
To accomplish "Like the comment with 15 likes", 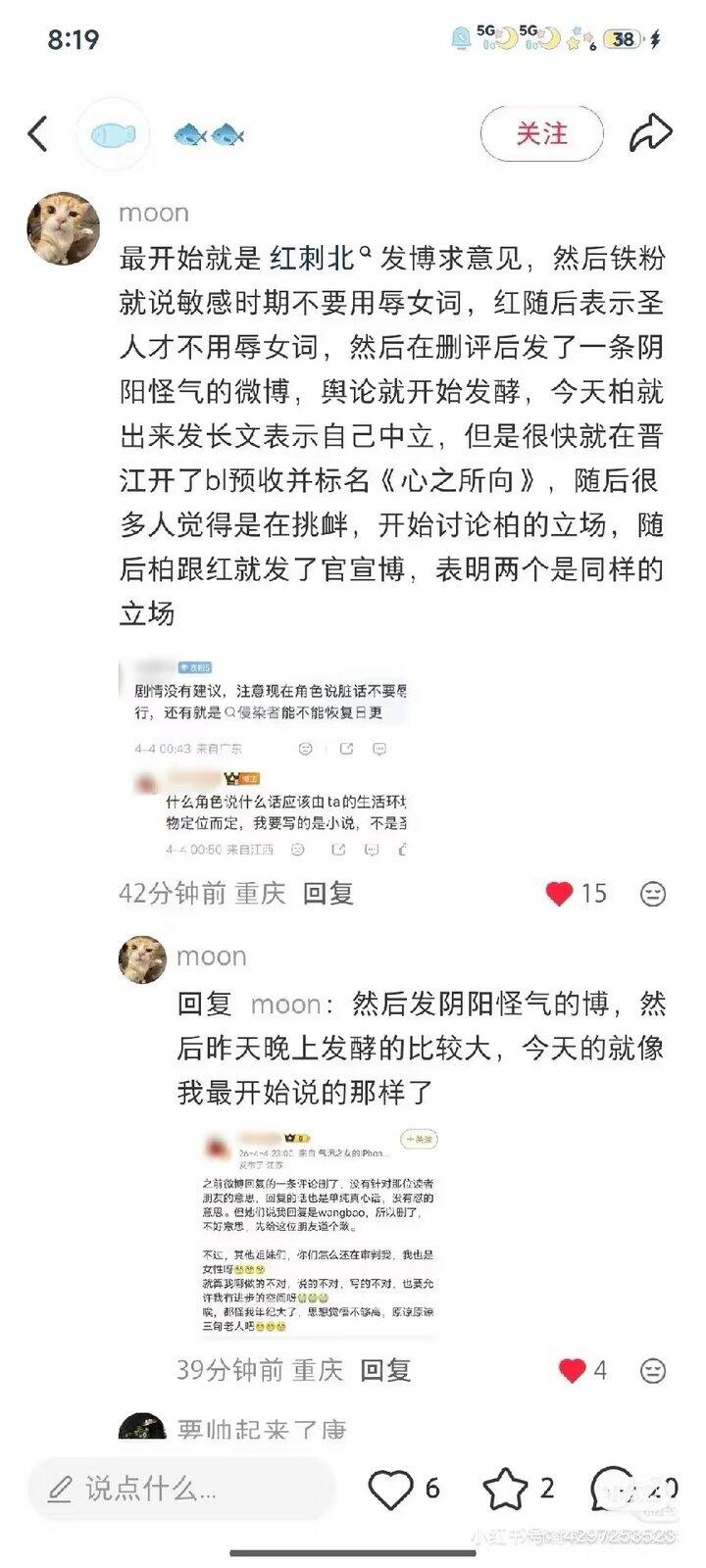I will tap(559, 893).
